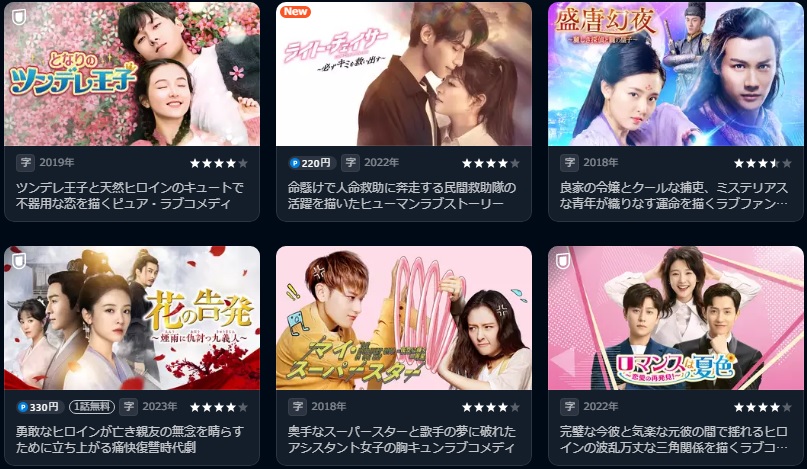Open the 花の告発 drama card
Image resolution: width=807 pixels, height=469 pixels.
(x=131, y=318)
